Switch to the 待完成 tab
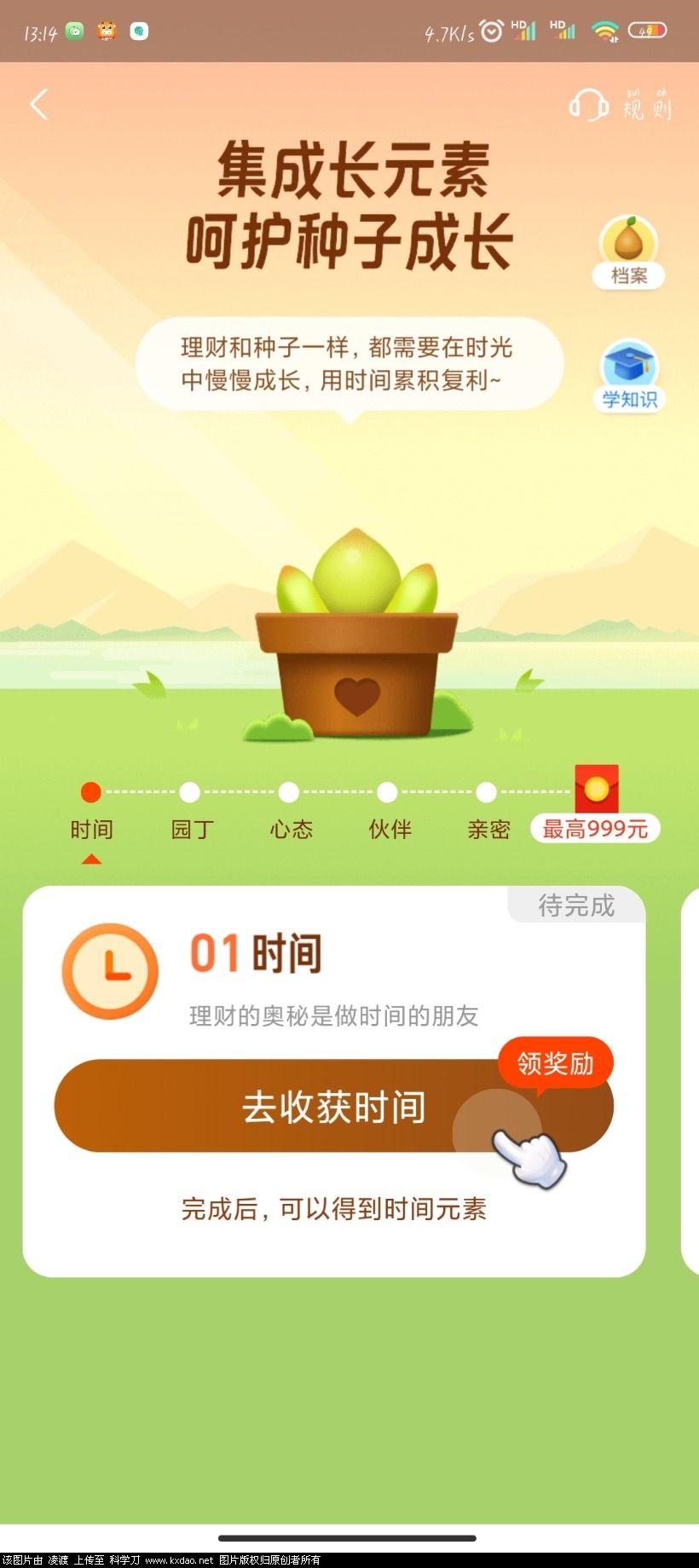Image resolution: width=699 pixels, height=1568 pixels. (x=575, y=906)
